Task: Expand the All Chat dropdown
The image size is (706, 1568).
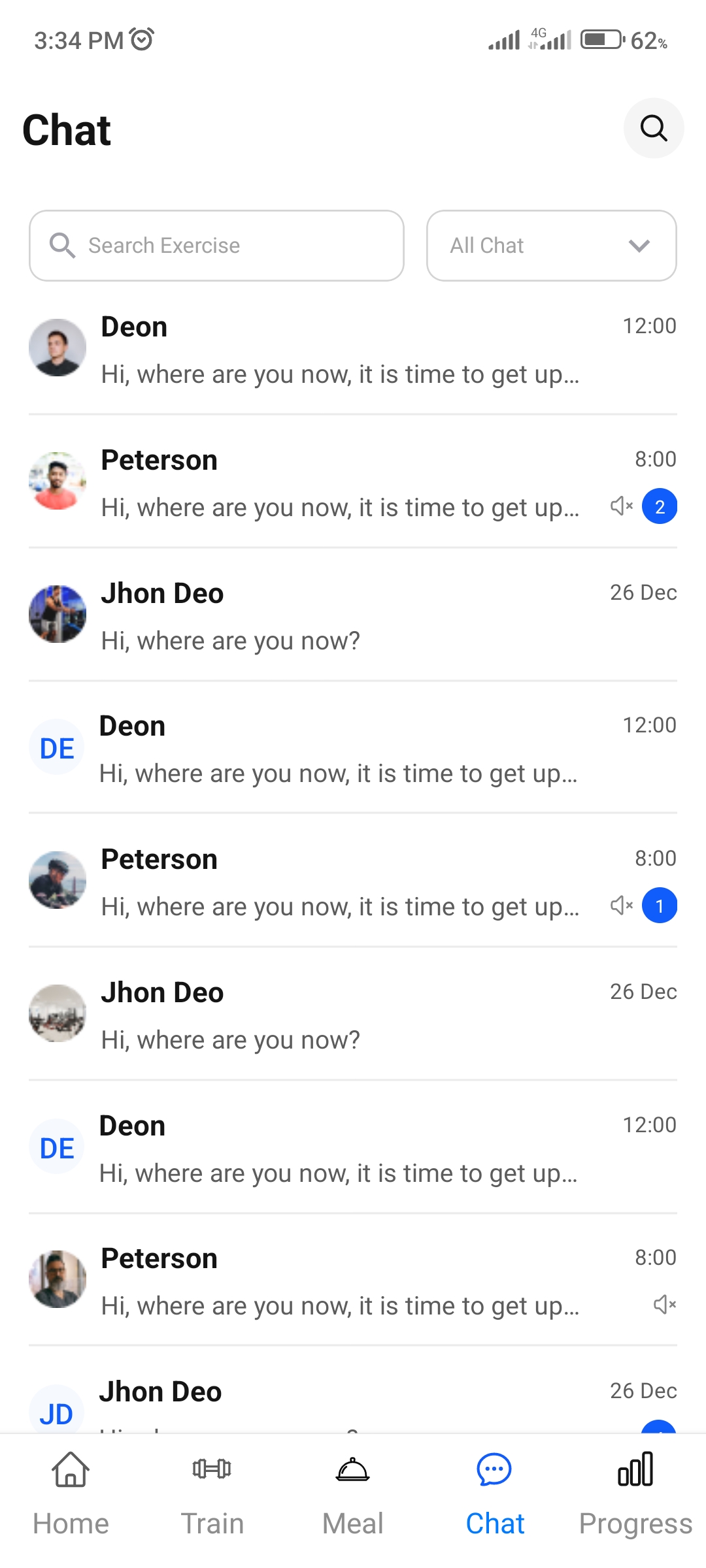Action: click(x=551, y=246)
